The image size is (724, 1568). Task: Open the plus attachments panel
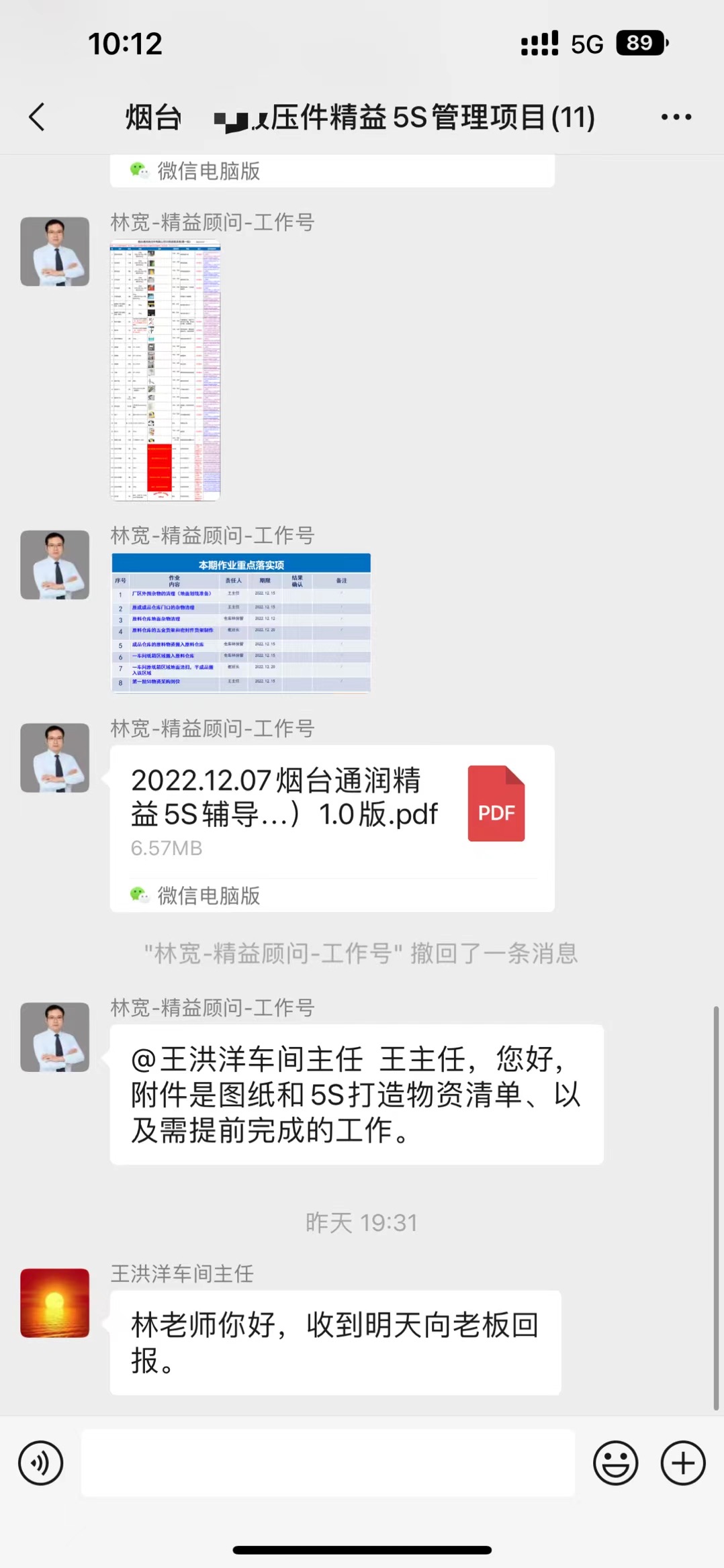click(x=683, y=1463)
